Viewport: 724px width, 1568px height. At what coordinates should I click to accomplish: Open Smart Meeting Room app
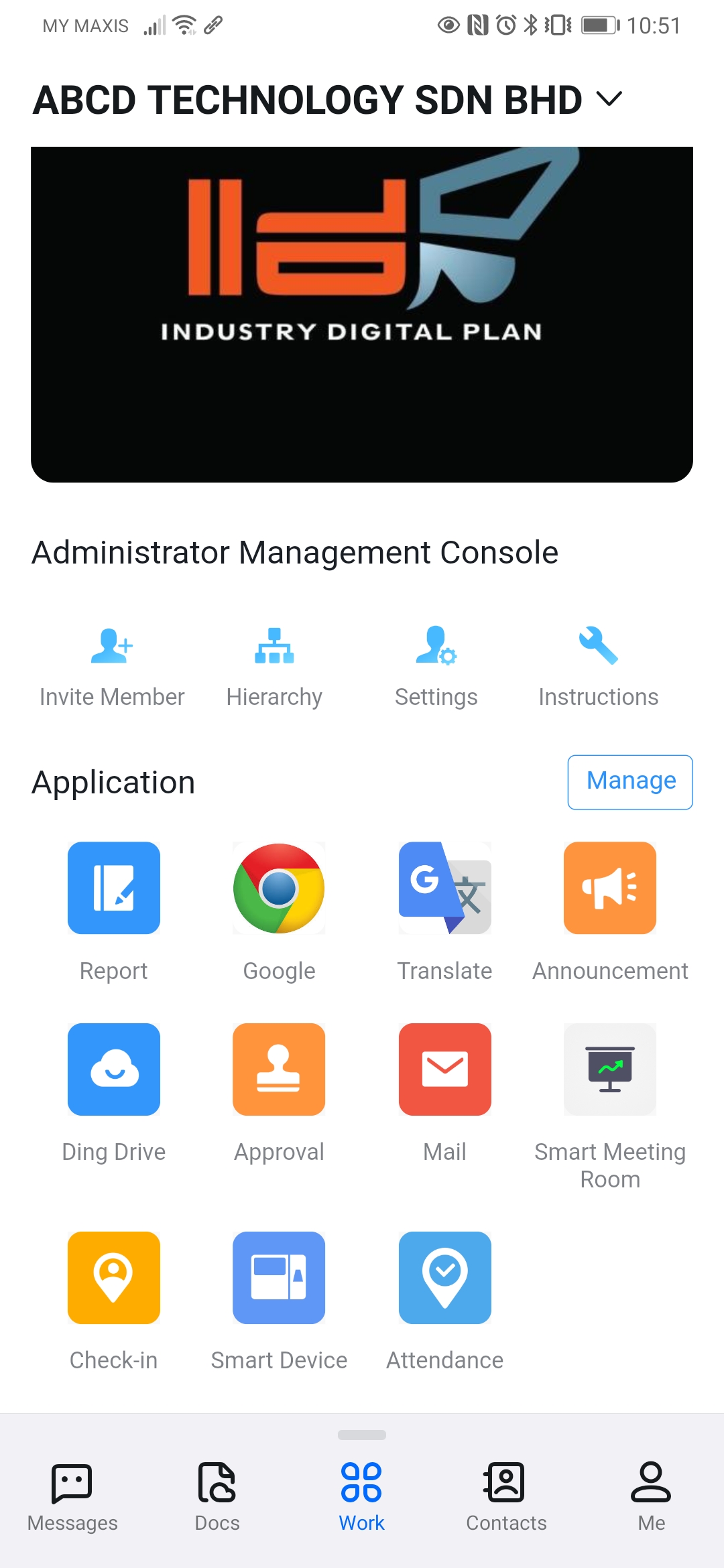610,1069
